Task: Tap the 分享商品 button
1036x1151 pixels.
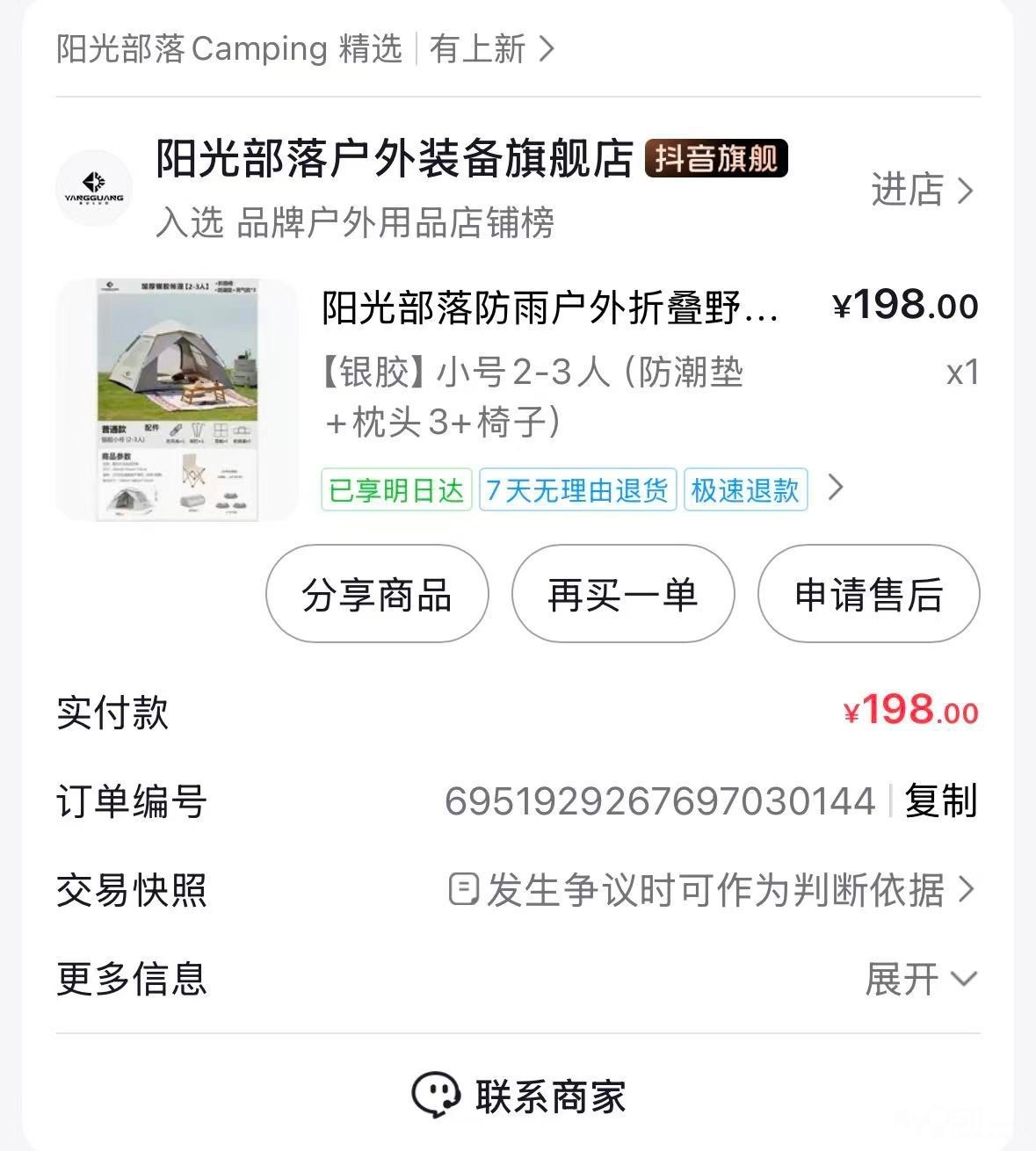Action: point(376,594)
